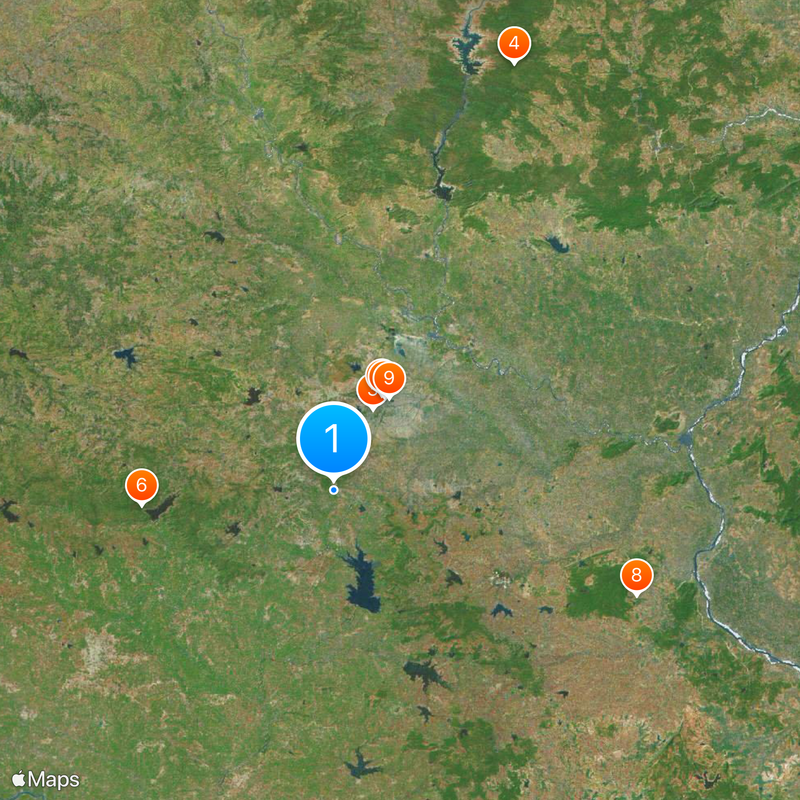Tap the orange pin numbered 9
This screenshot has height=800, width=800.
[389, 378]
